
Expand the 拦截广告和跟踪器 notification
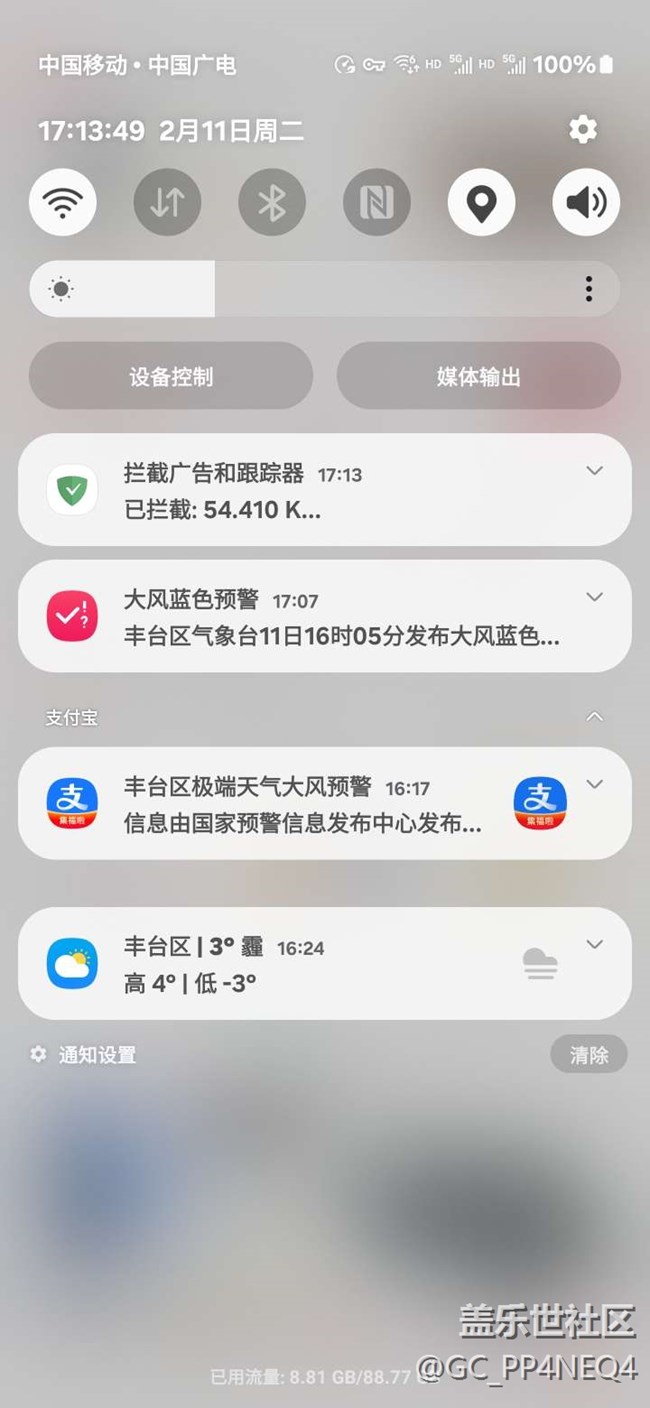point(595,471)
